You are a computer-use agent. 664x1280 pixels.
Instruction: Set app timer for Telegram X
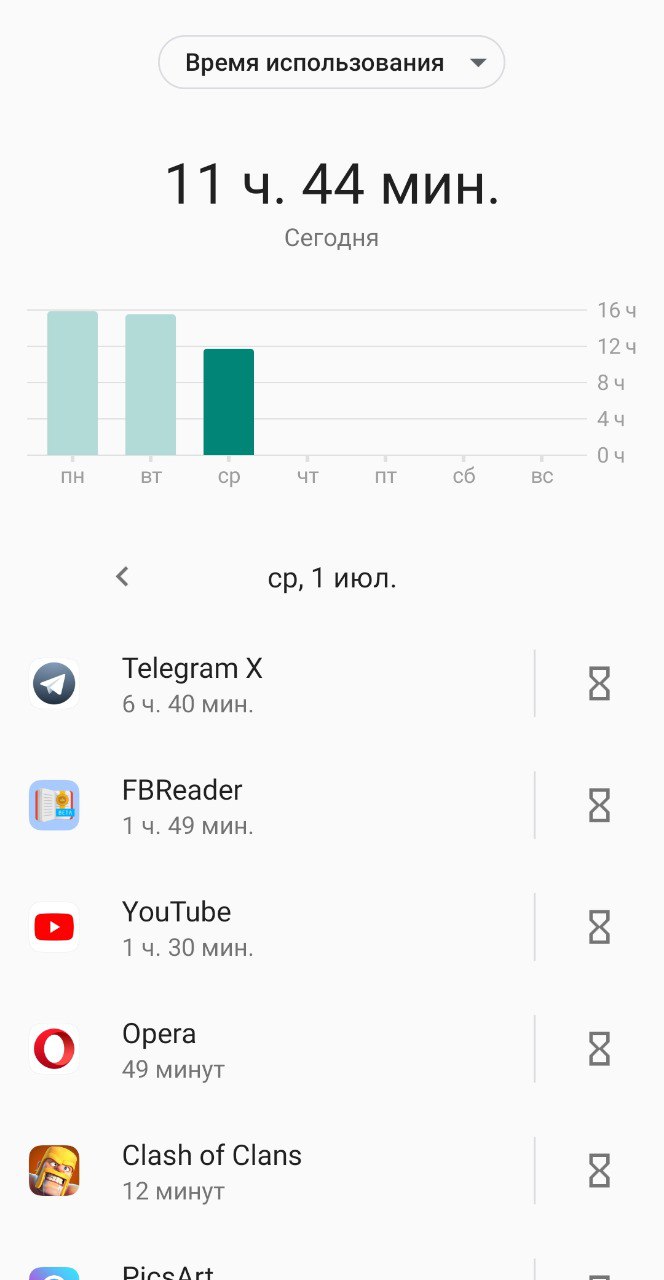[x=599, y=684]
